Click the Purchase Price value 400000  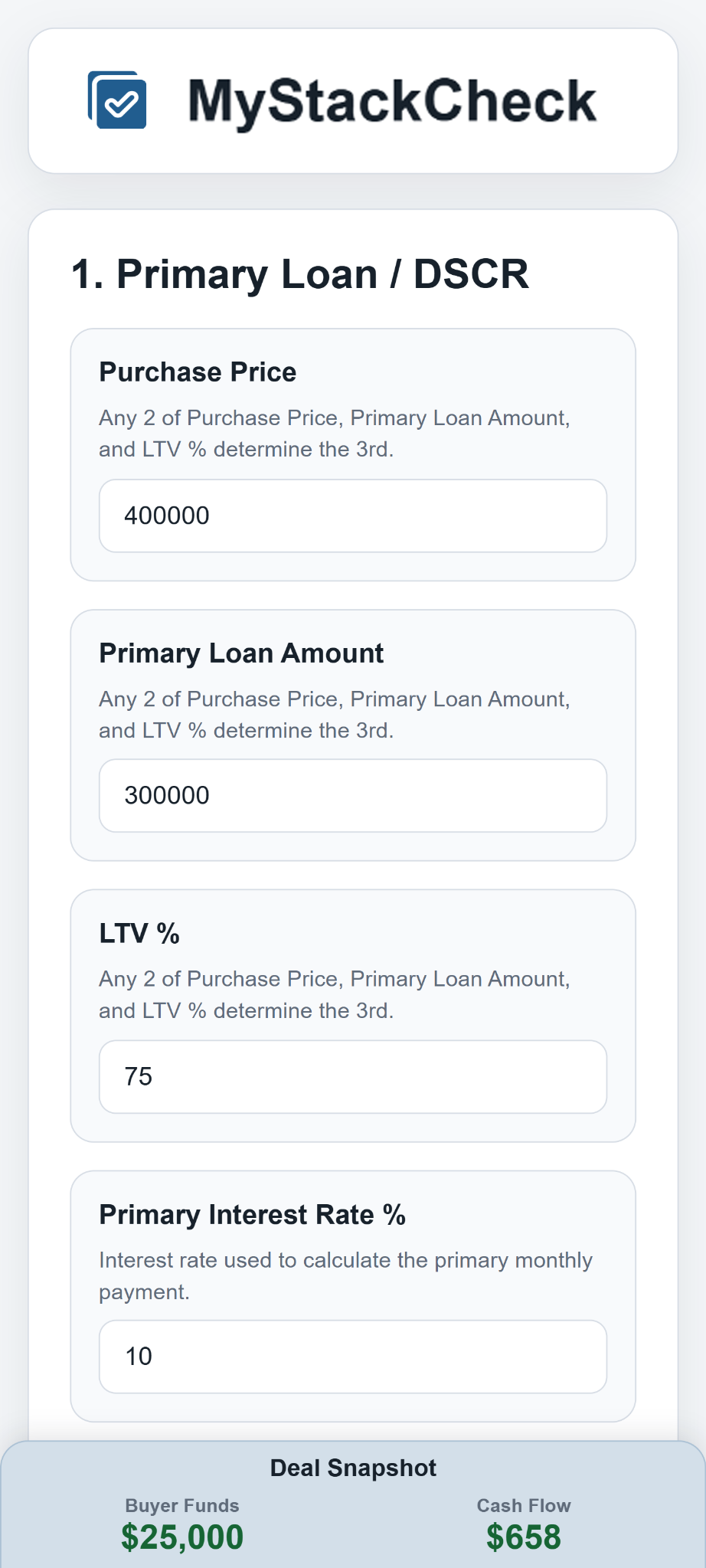point(167,516)
